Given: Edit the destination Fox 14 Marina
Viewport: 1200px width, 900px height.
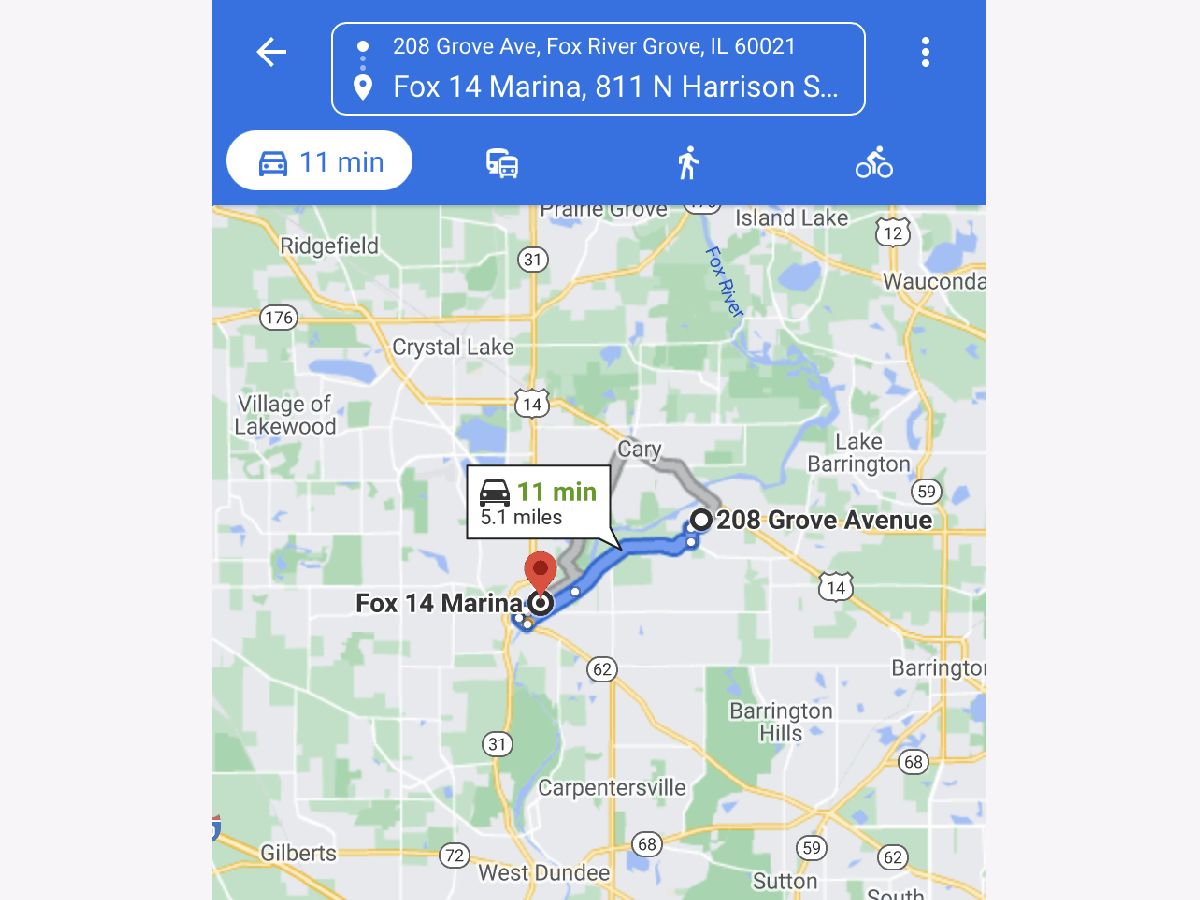Looking at the screenshot, I should (x=614, y=87).
